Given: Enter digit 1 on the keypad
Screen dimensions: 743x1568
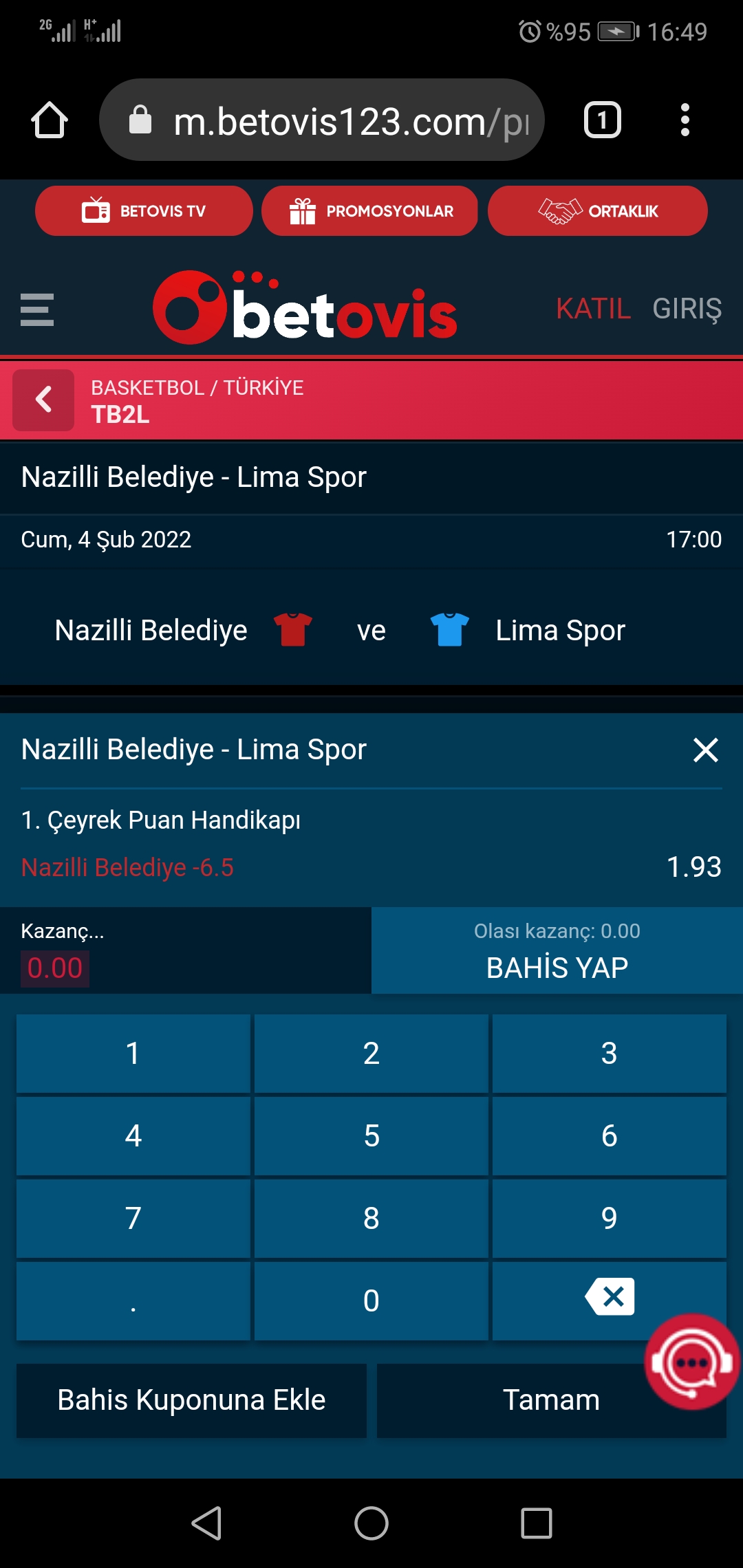Looking at the screenshot, I should point(133,1053).
